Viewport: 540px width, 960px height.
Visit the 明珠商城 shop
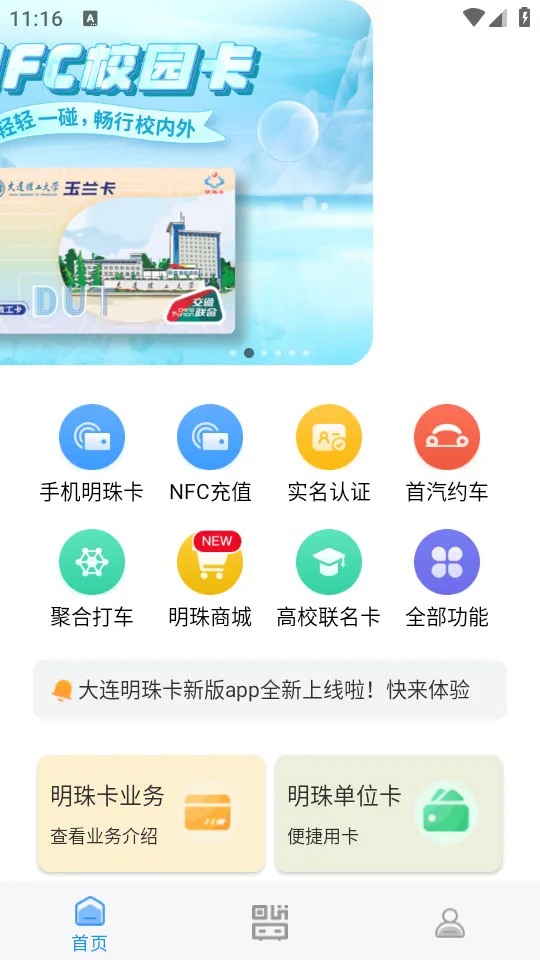[x=210, y=579]
